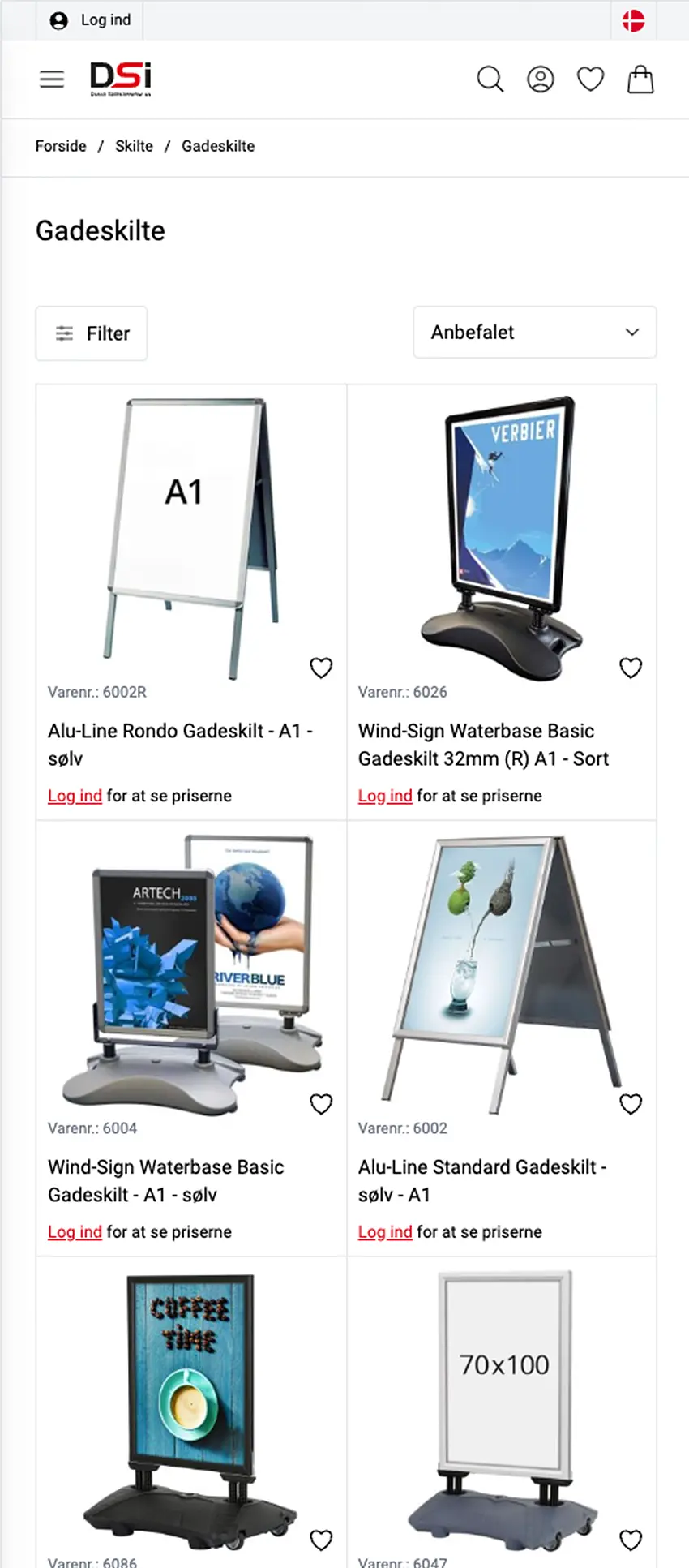Image resolution: width=689 pixels, height=1568 pixels.
Task: Open the search icon
Action: point(490,79)
